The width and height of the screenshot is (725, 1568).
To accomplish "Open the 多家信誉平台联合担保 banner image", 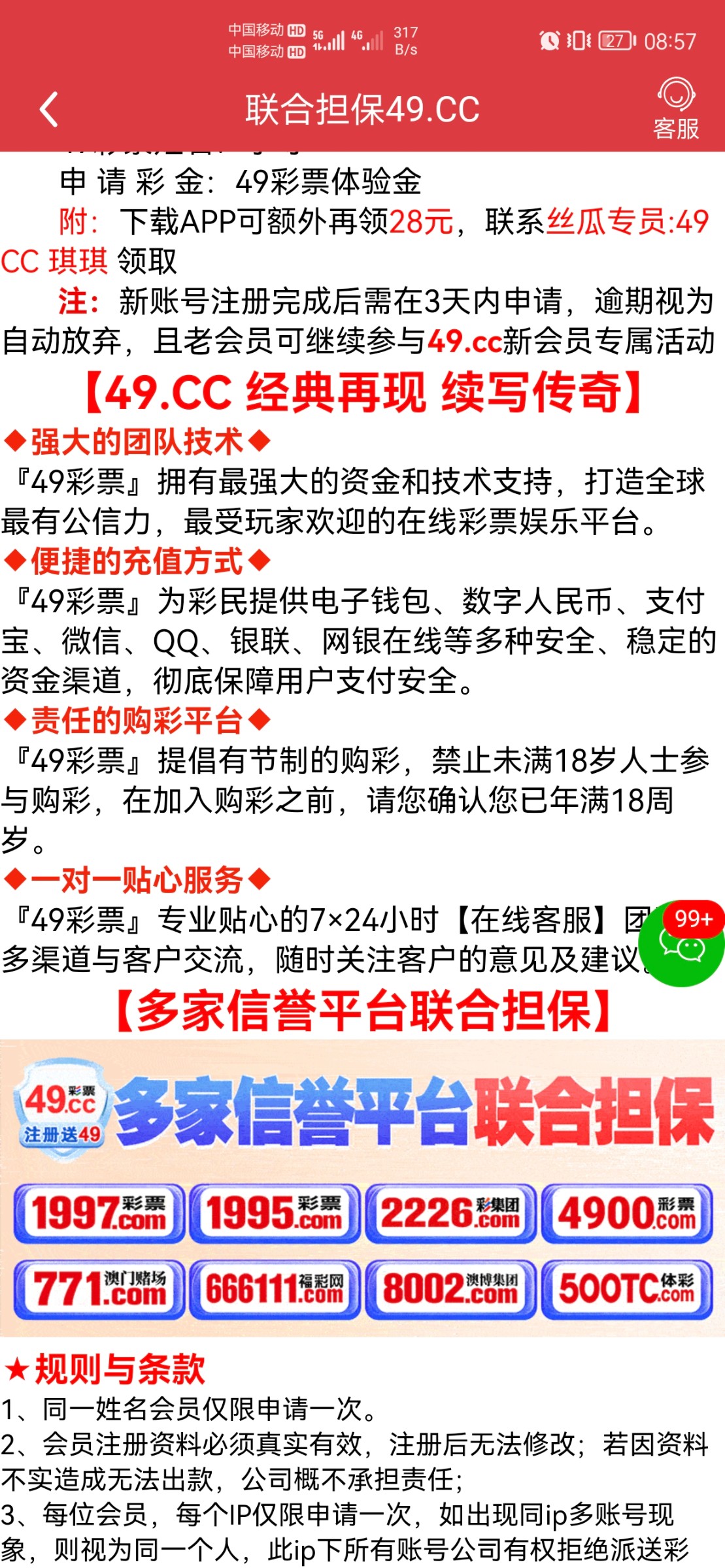I will 362,1187.
